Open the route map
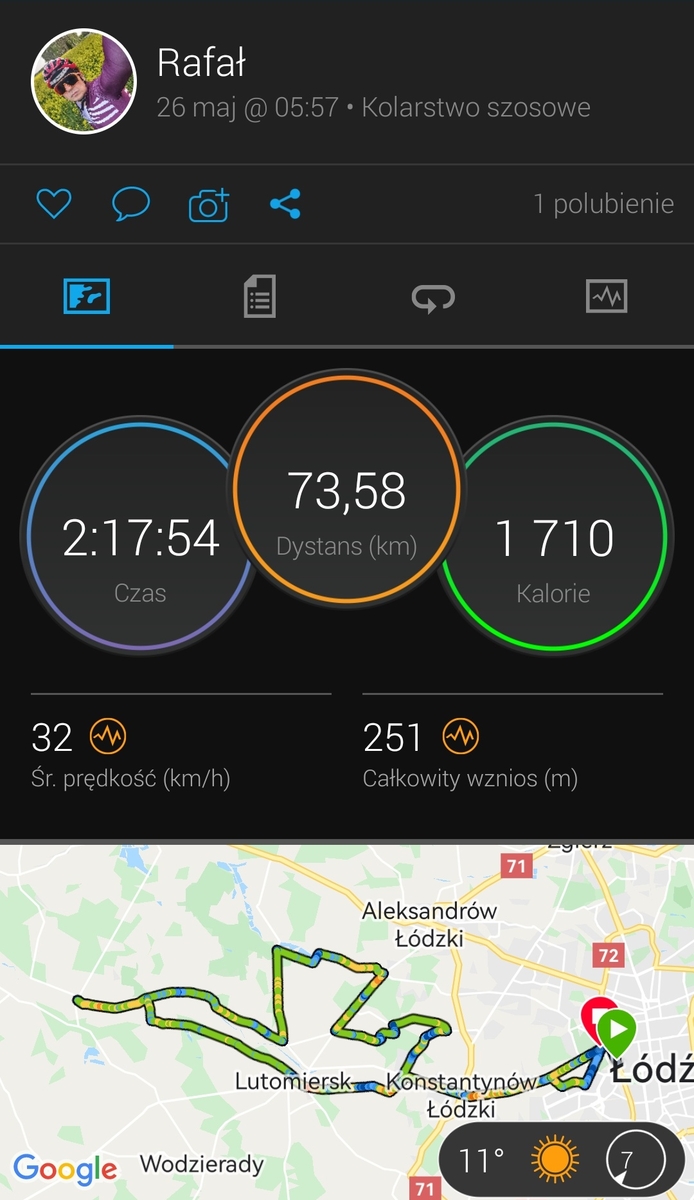 [x=347, y=1021]
